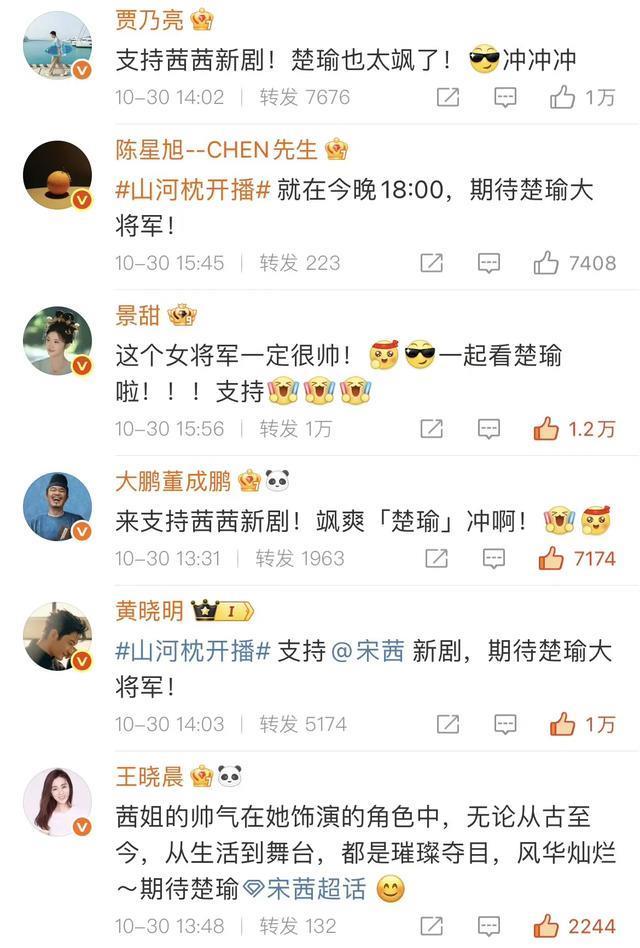Open 黄晓明's avatar
640x948 pixels.
click(x=57, y=636)
